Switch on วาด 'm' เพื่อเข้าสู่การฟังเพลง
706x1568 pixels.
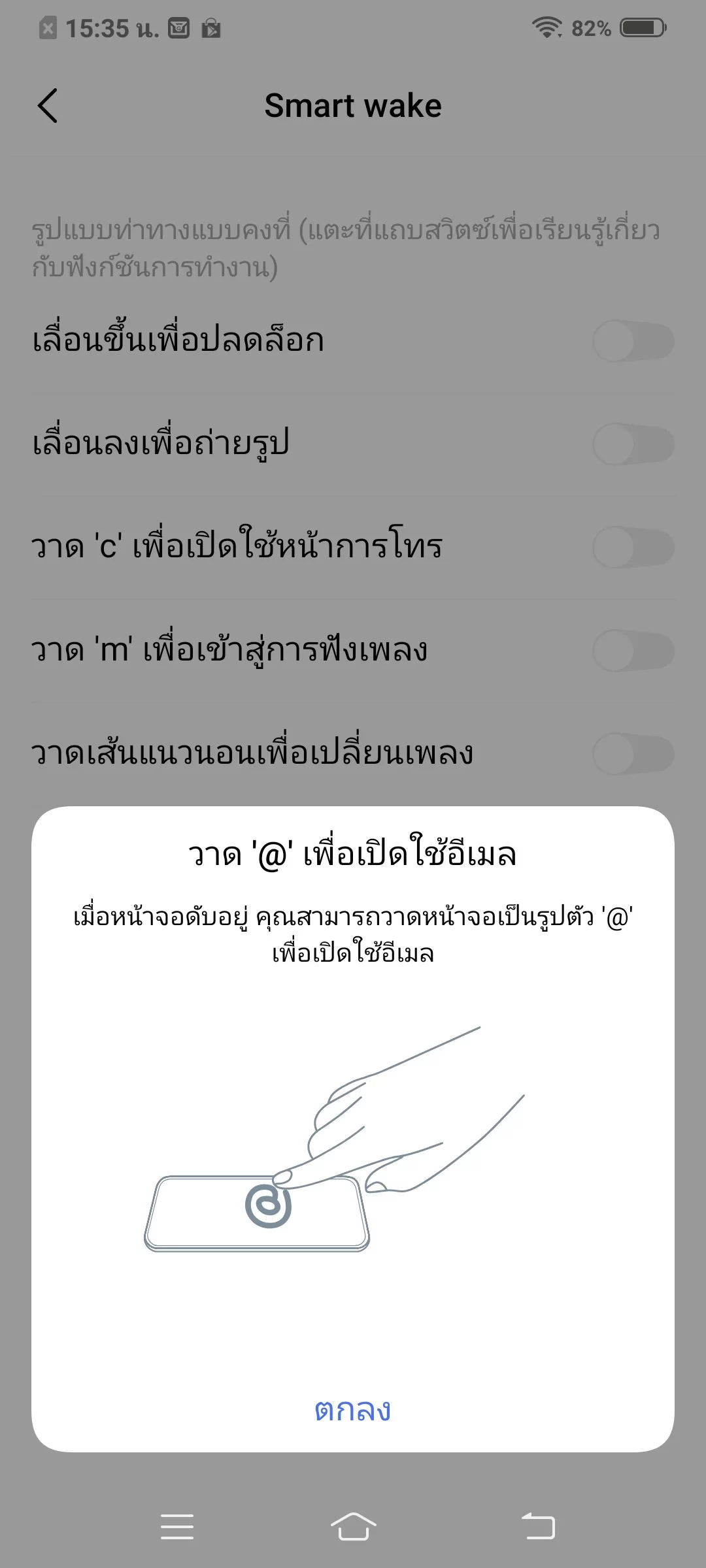pyautogui.click(x=633, y=651)
